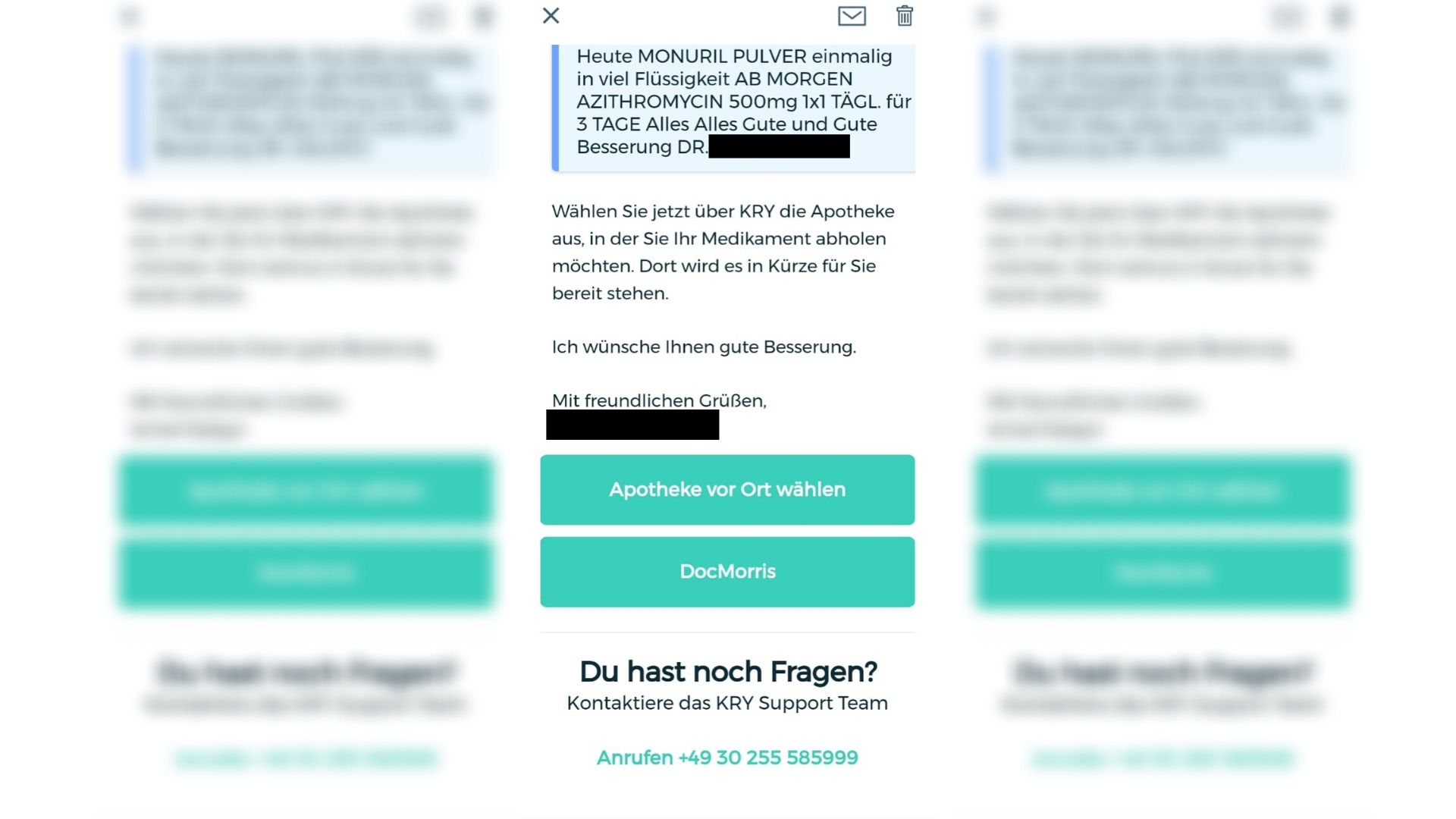Screen dimensions: 1456x819
Task: Choose 'Apotheke vor Ort wählen'
Action: tap(727, 490)
